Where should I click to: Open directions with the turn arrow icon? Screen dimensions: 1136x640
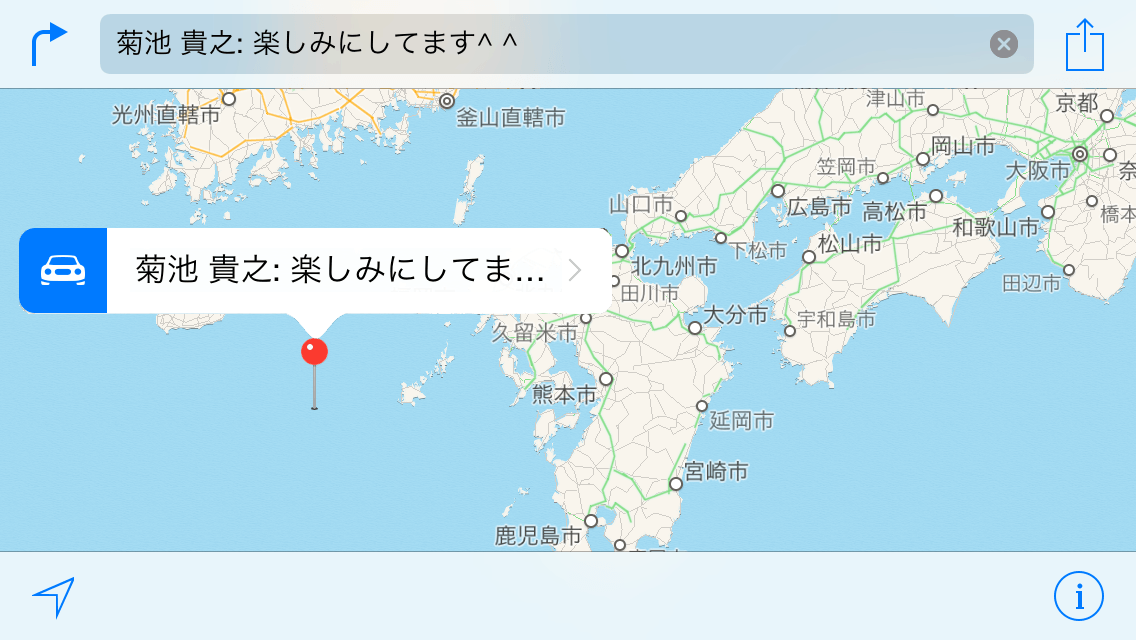(49, 45)
